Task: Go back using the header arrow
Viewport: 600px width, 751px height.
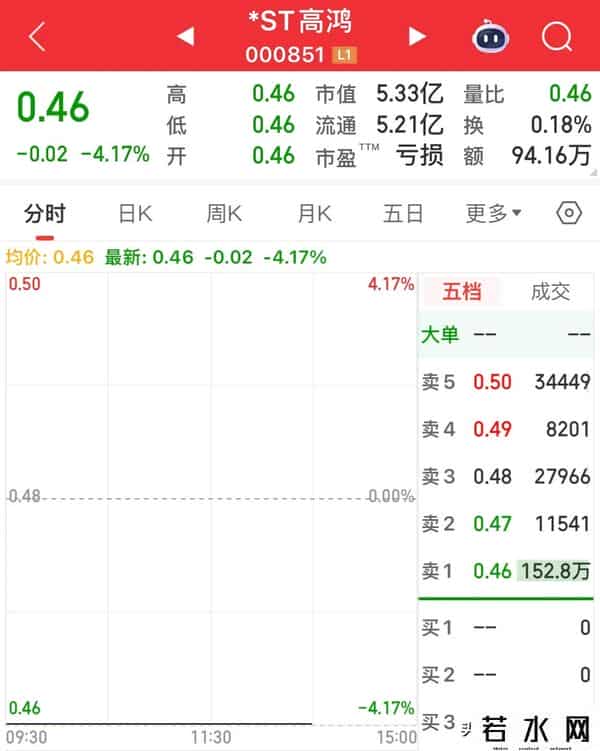Action: pyautogui.click(x=37, y=37)
